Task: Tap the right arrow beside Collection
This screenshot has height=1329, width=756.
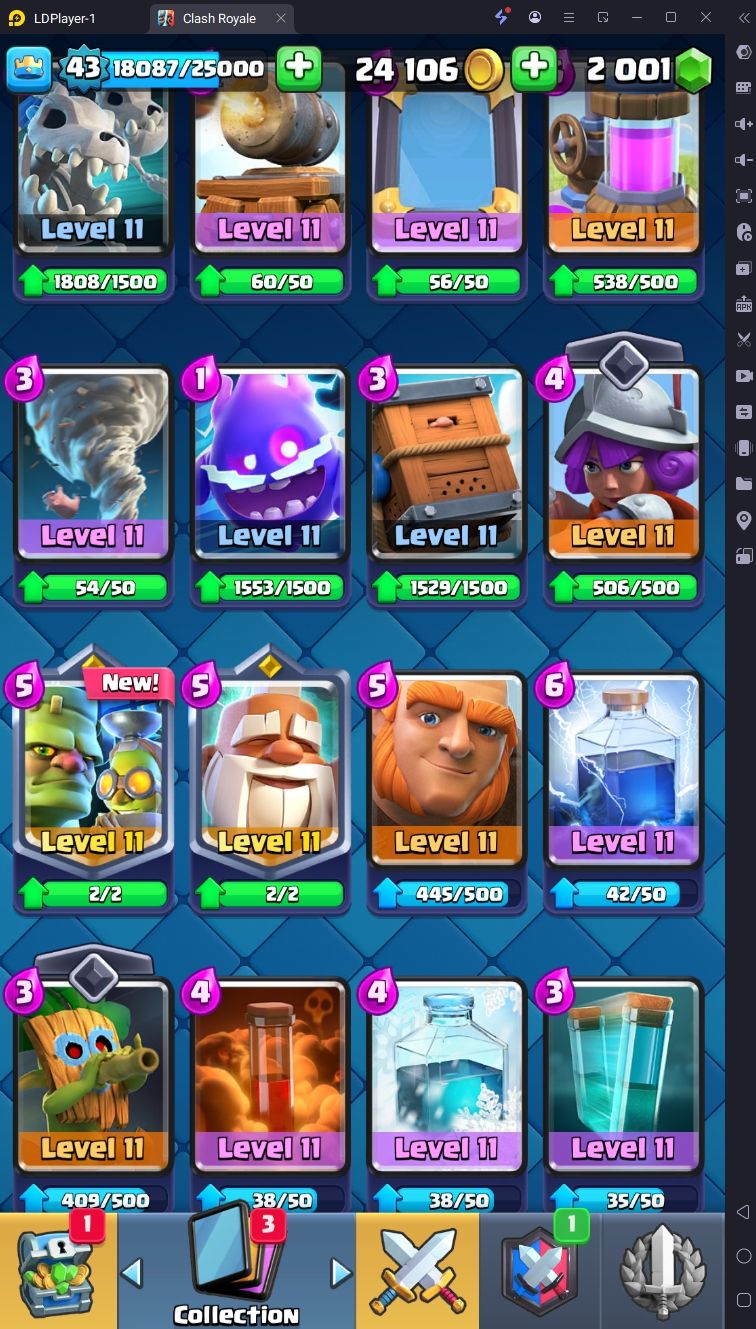Action: coord(341,1272)
